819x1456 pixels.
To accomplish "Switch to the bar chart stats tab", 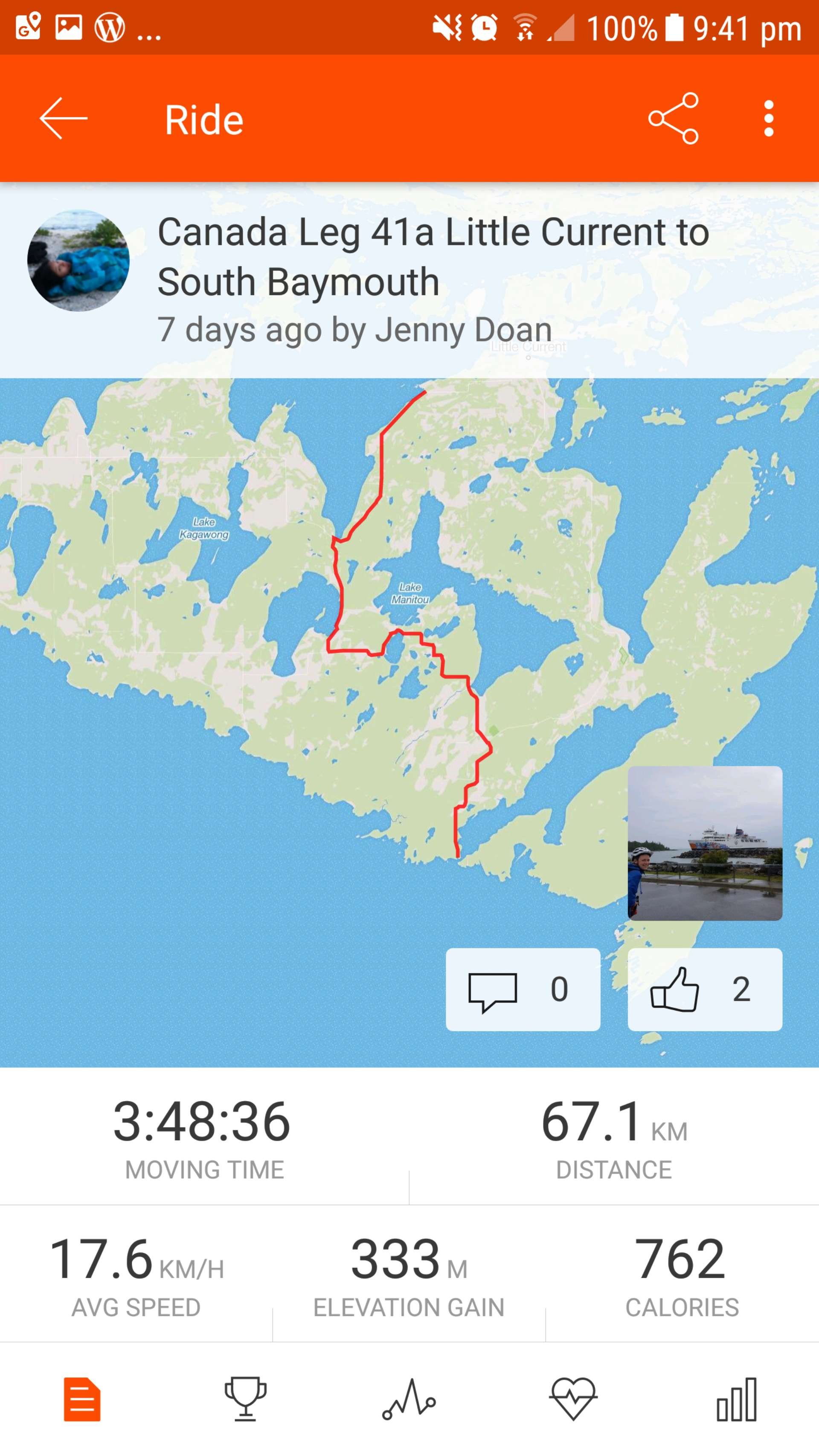I will tap(737, 1400).
